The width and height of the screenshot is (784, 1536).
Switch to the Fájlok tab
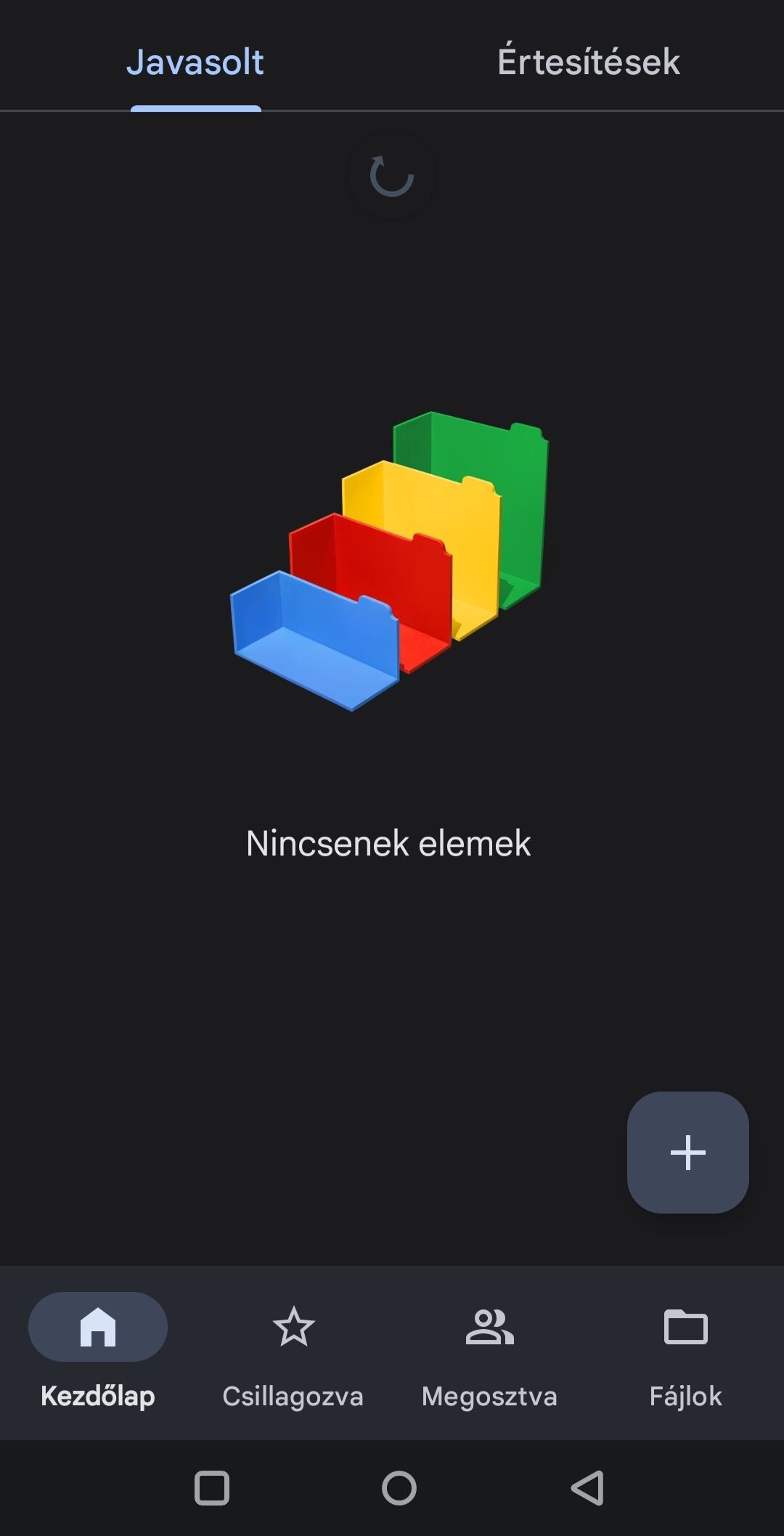click(x=685, y=1351)
